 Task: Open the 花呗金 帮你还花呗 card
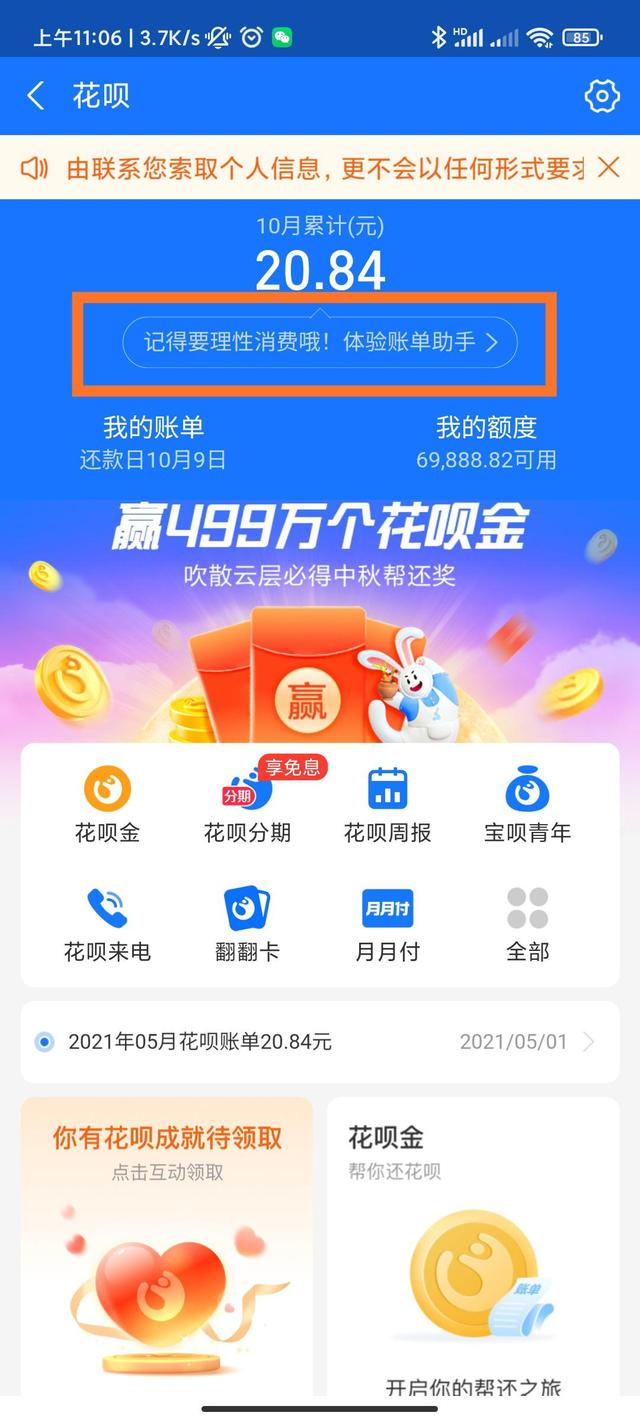(x=472, y=1245)
